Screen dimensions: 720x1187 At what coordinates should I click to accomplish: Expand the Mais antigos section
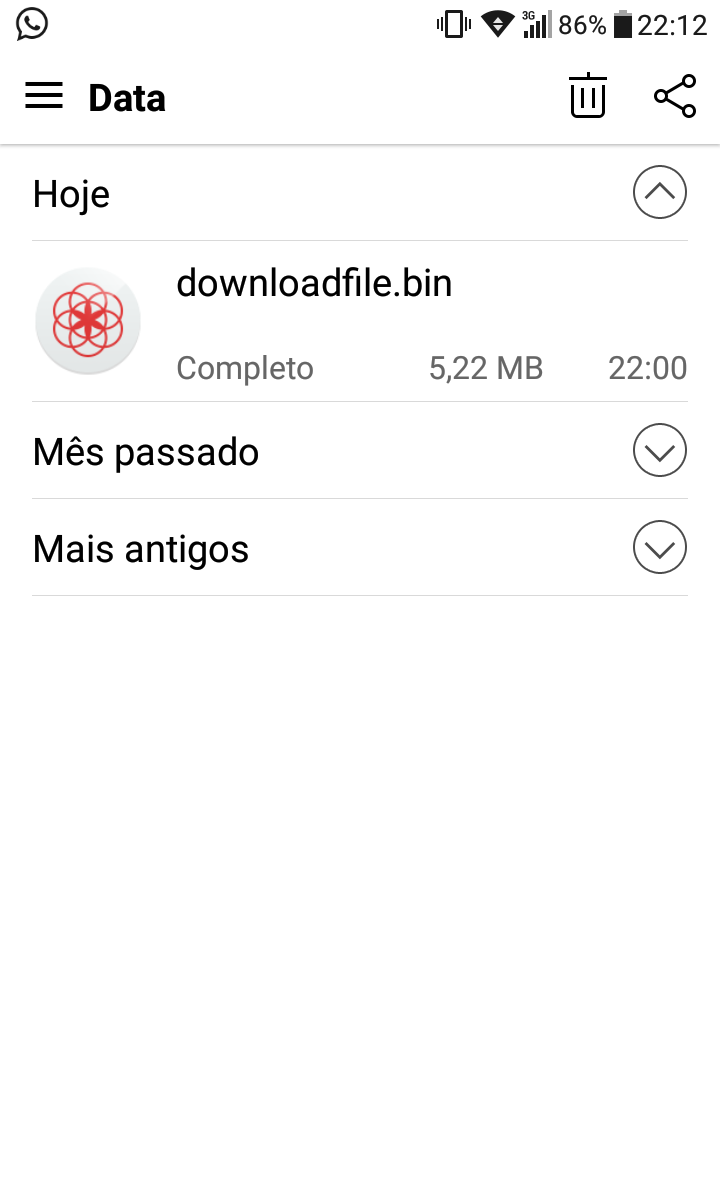(659, 547)
